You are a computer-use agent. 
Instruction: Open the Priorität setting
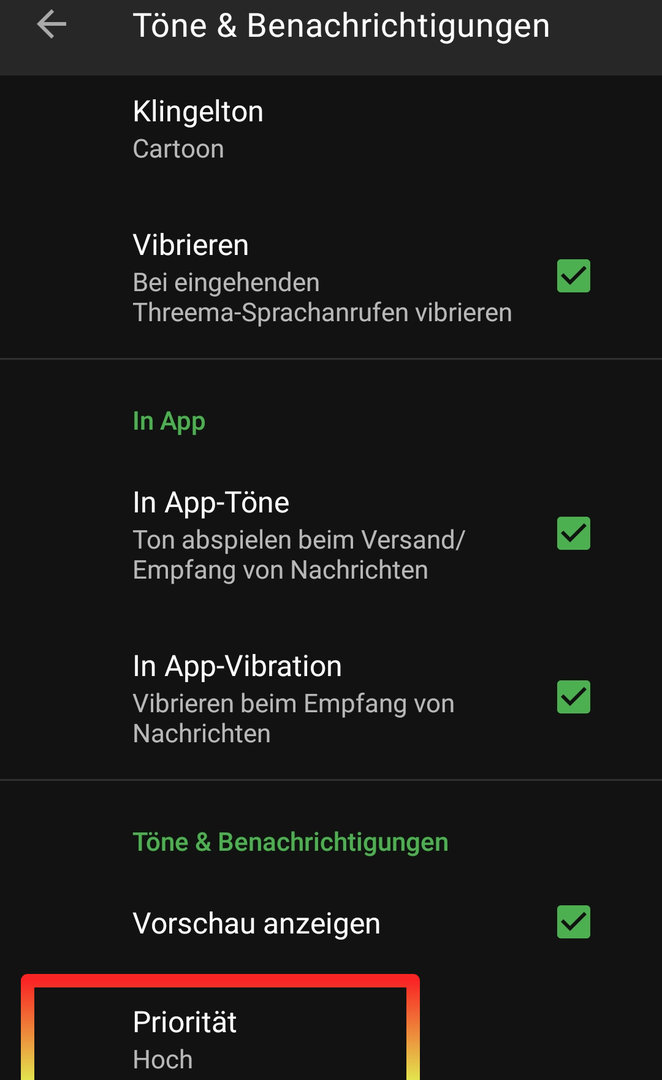coord(185,1039)
